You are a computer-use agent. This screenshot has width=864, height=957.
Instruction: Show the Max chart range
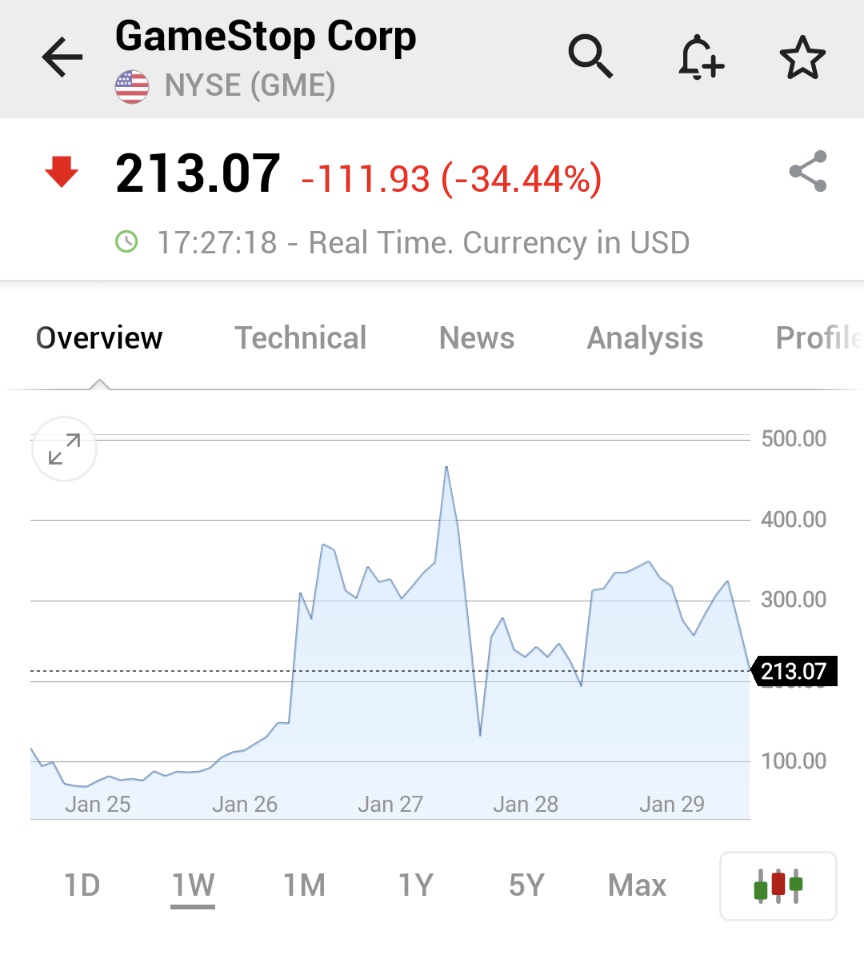tap(637, 885)
